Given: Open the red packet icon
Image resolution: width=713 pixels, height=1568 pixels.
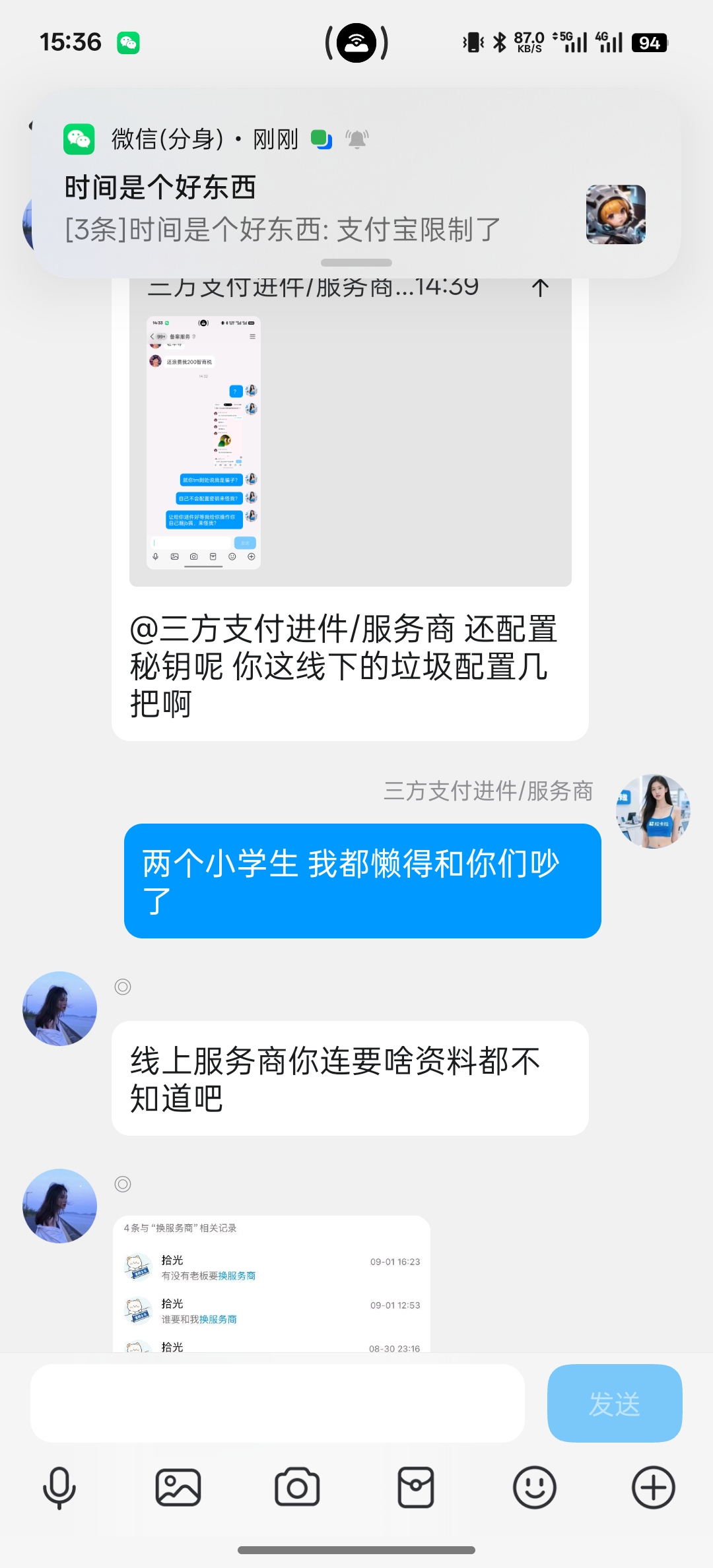Looking at the screenshot, I should click(x=416, y=1488).
